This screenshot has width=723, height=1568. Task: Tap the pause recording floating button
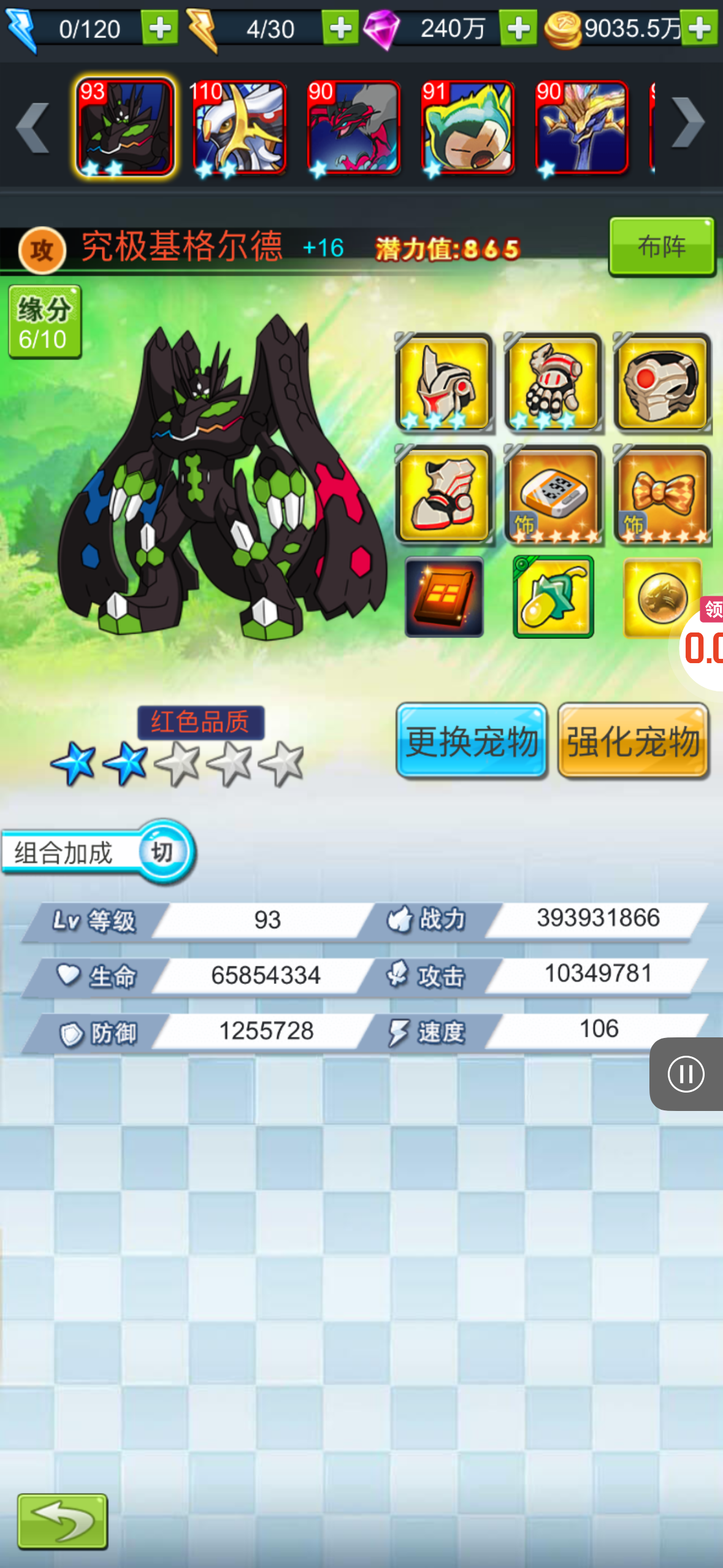686,1074
